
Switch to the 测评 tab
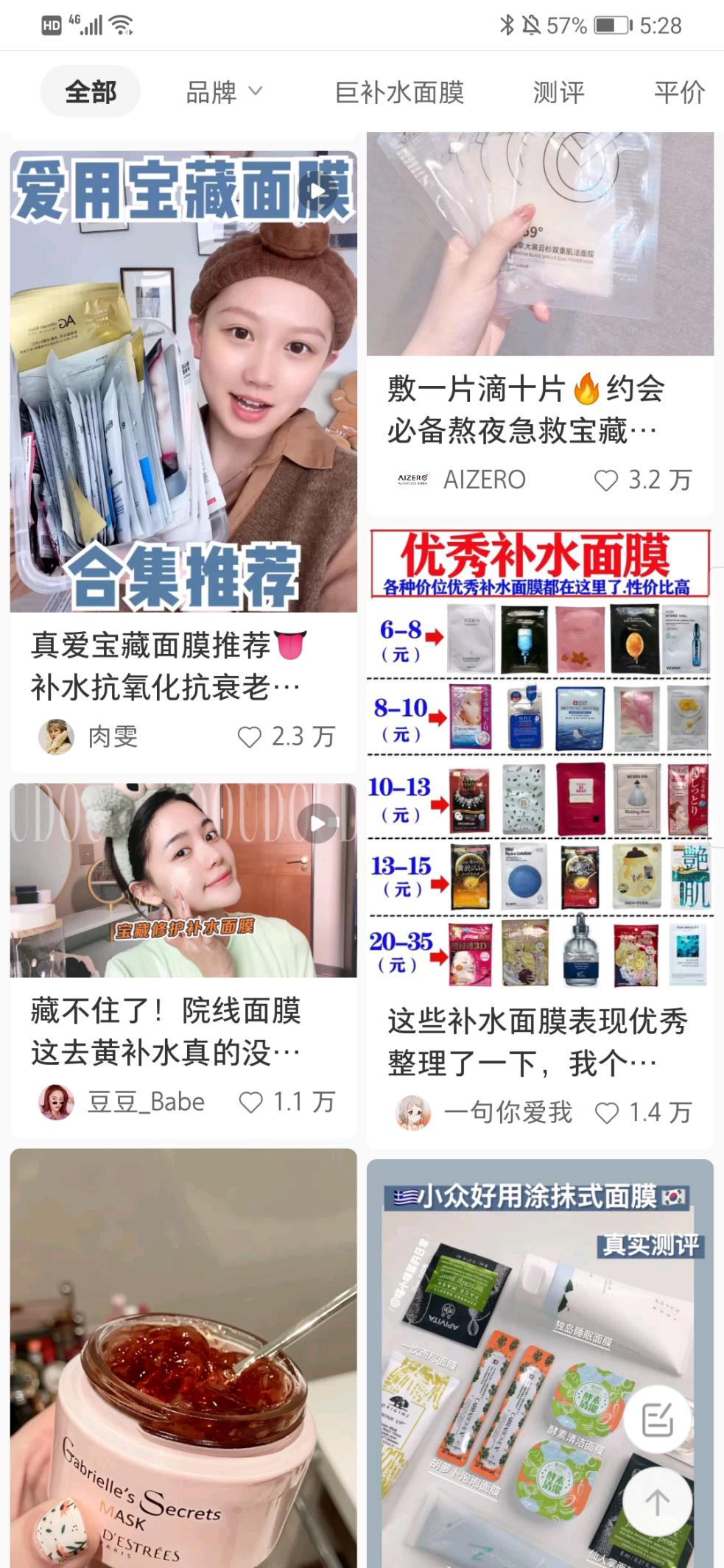click(556, 93)
